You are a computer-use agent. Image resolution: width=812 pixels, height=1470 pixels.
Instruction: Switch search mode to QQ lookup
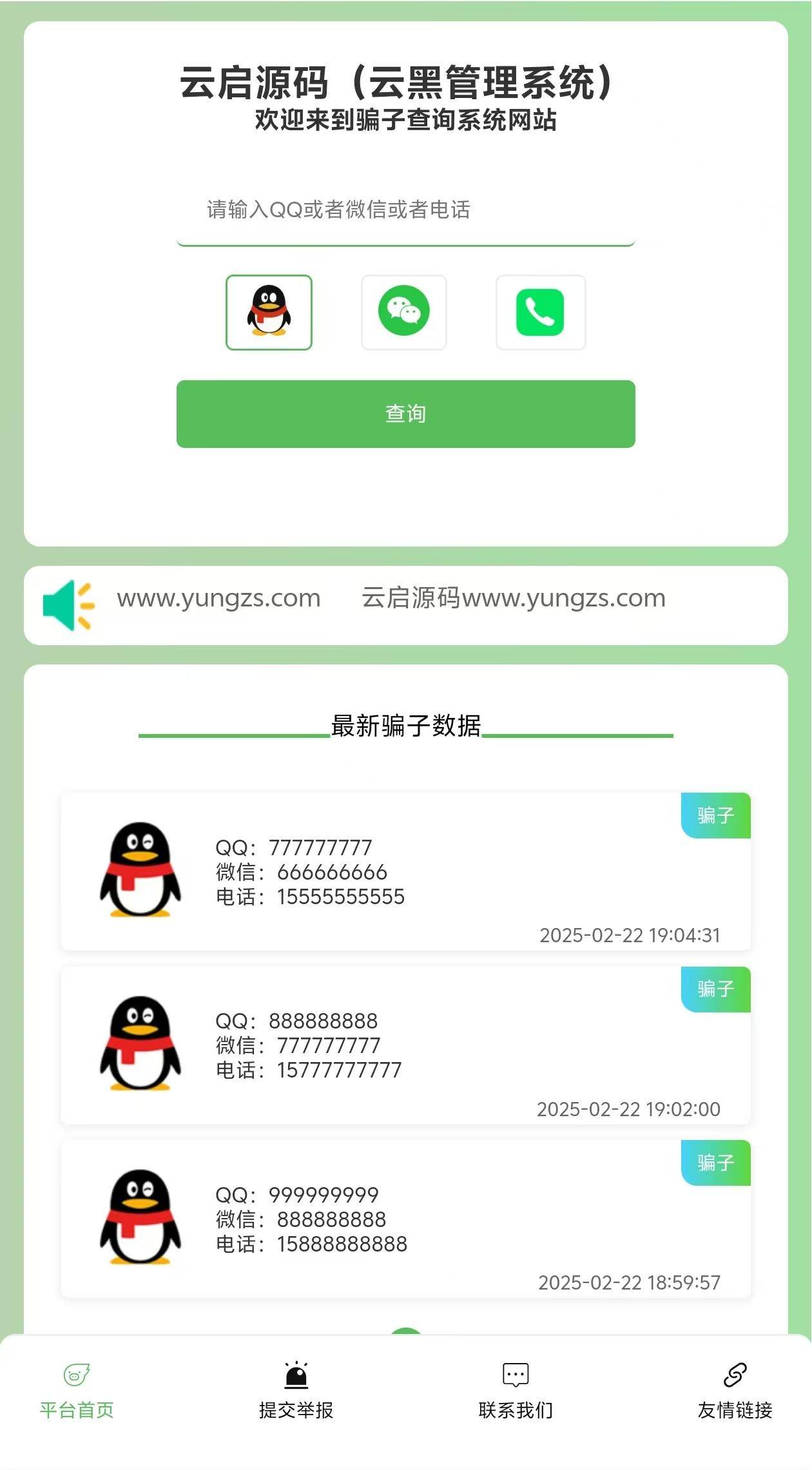tap(269, 313)
